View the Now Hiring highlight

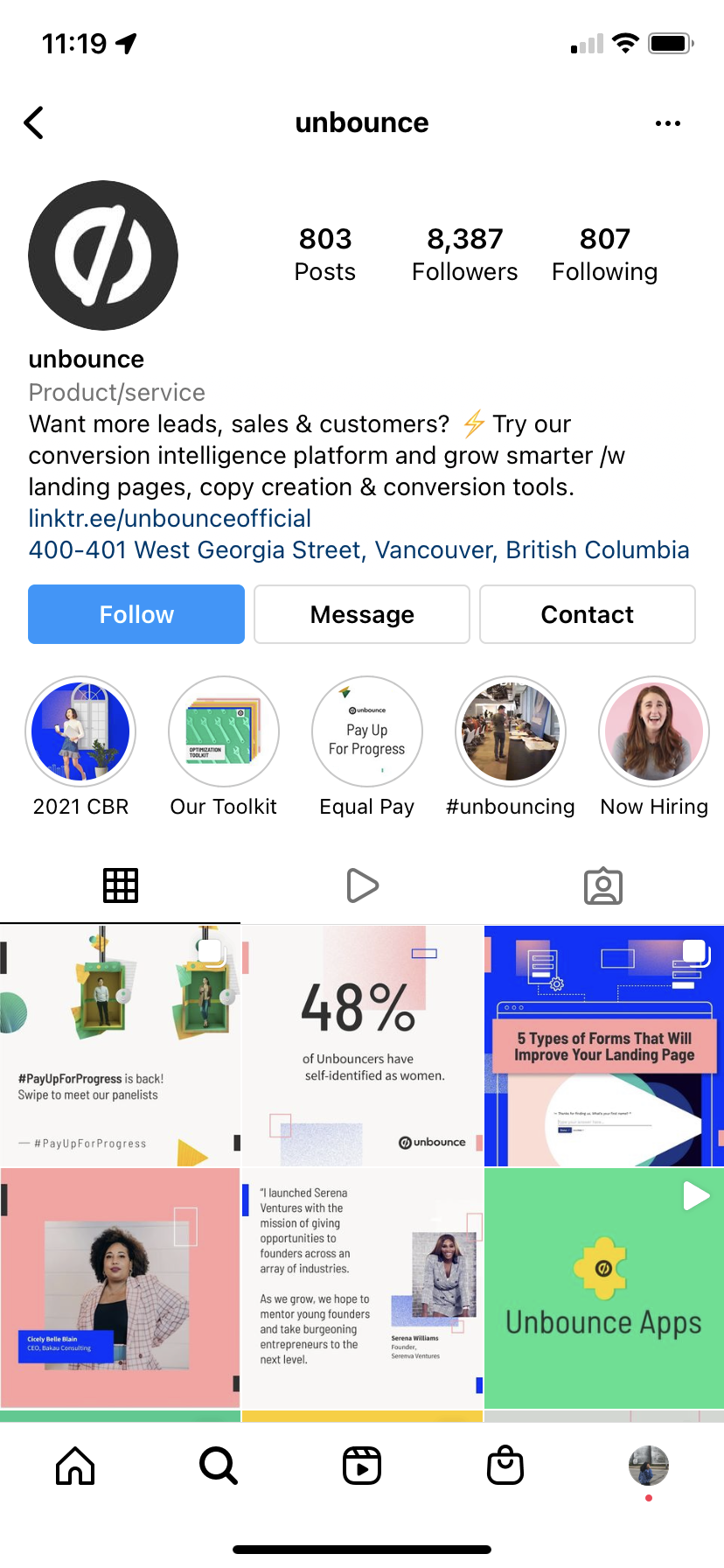(x=654, y=731)
